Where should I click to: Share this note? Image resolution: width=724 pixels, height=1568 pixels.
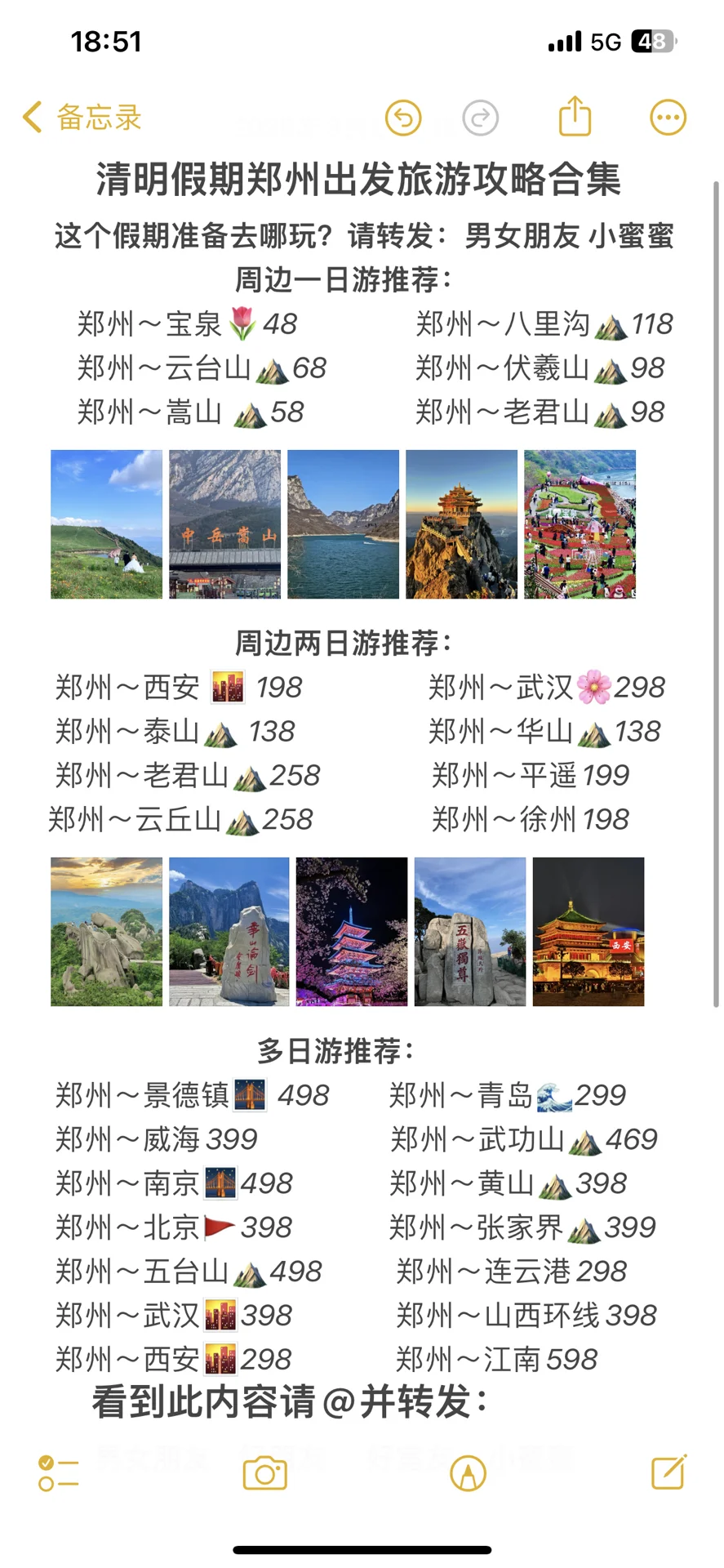[575, 116]
